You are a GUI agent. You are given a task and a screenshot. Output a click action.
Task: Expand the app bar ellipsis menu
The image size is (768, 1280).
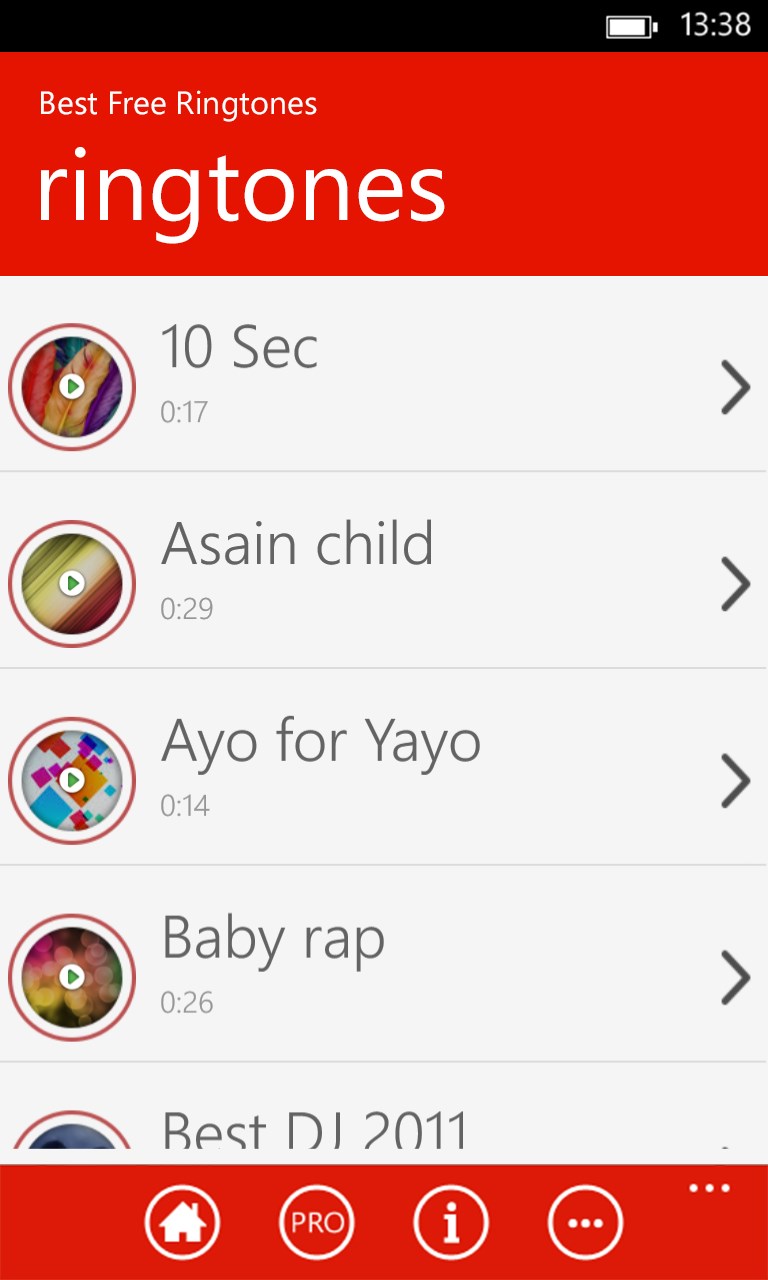pyautogui.click(x=709, y=1189)
